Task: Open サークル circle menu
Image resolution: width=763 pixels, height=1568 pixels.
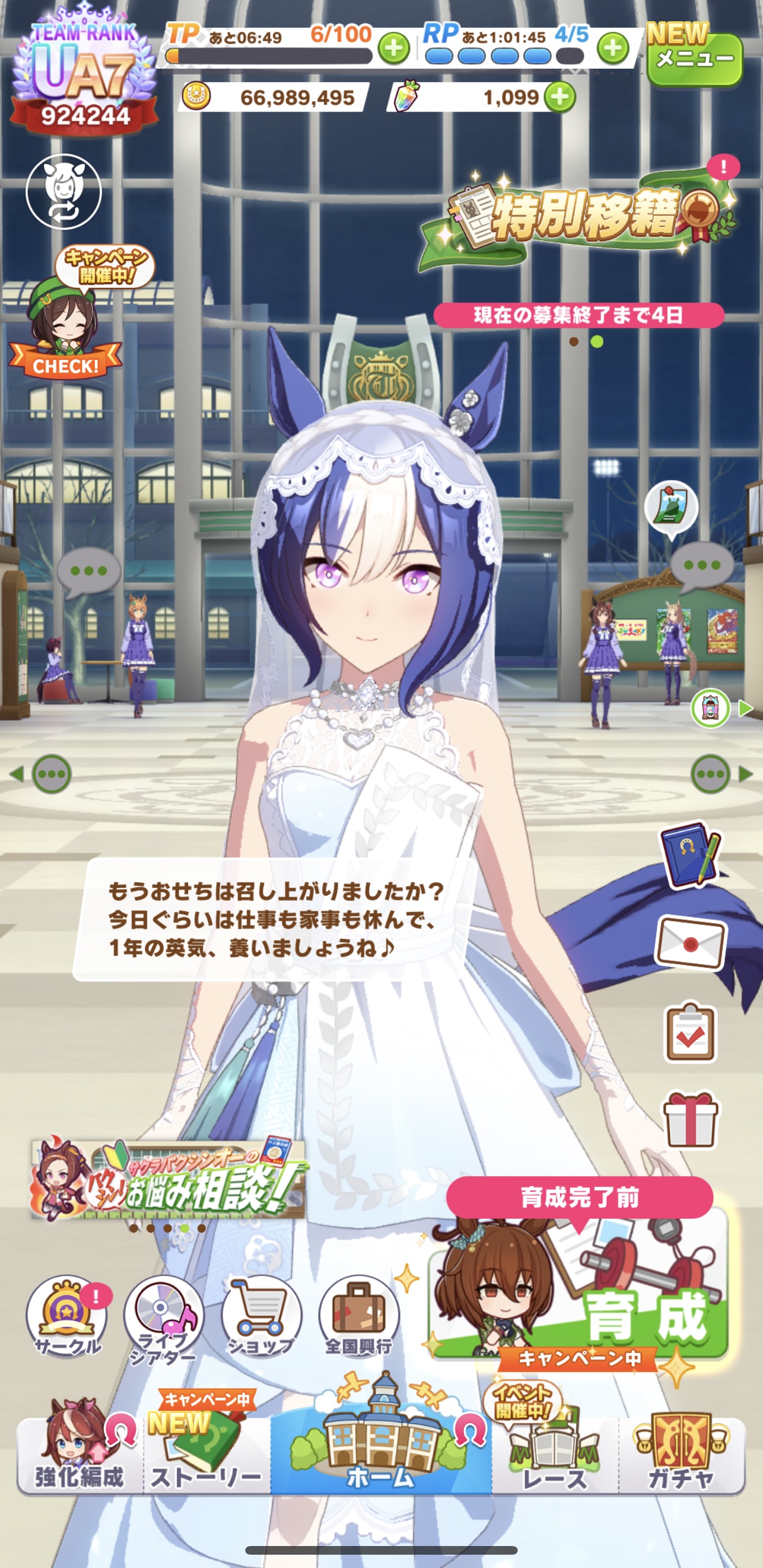Action: click(67, 1316)
